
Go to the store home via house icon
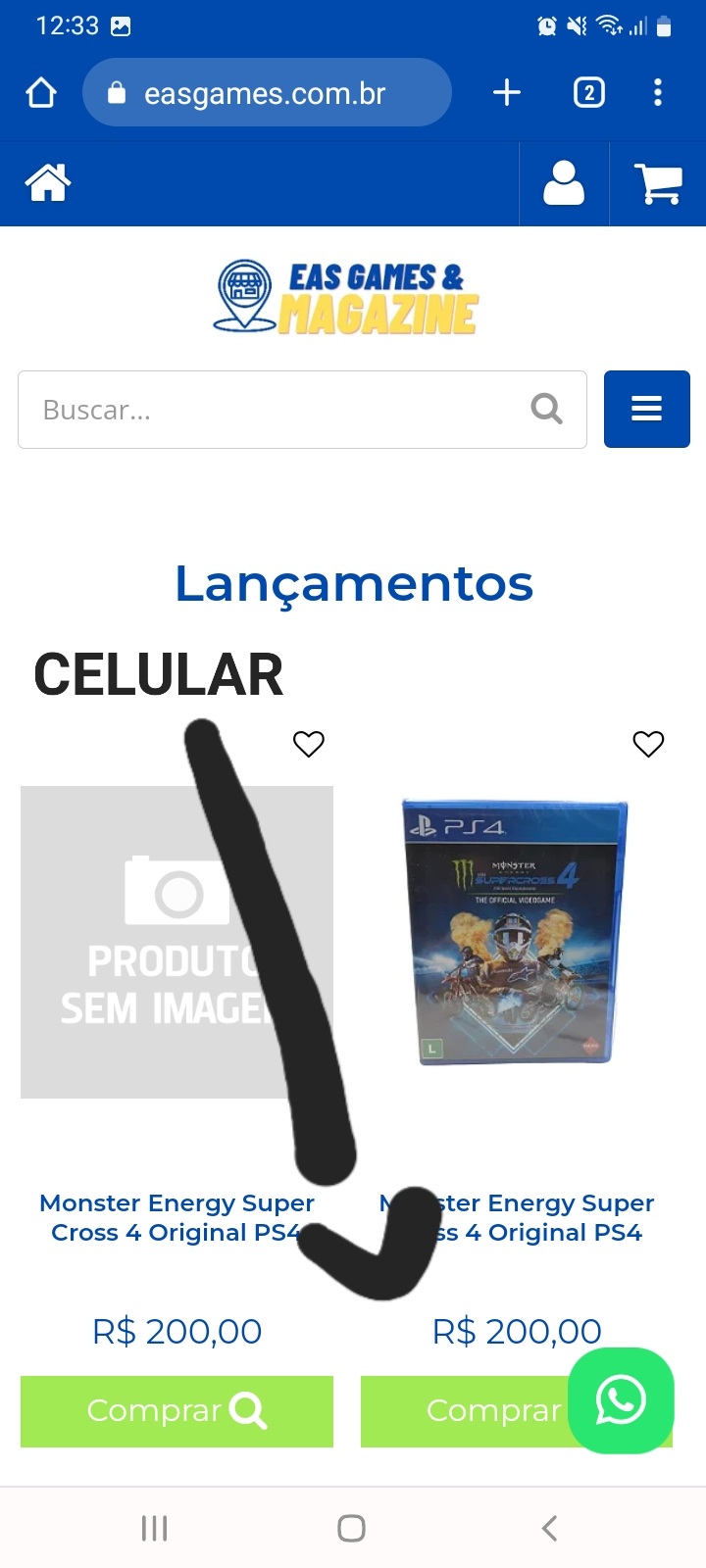(x=48, y=183)
